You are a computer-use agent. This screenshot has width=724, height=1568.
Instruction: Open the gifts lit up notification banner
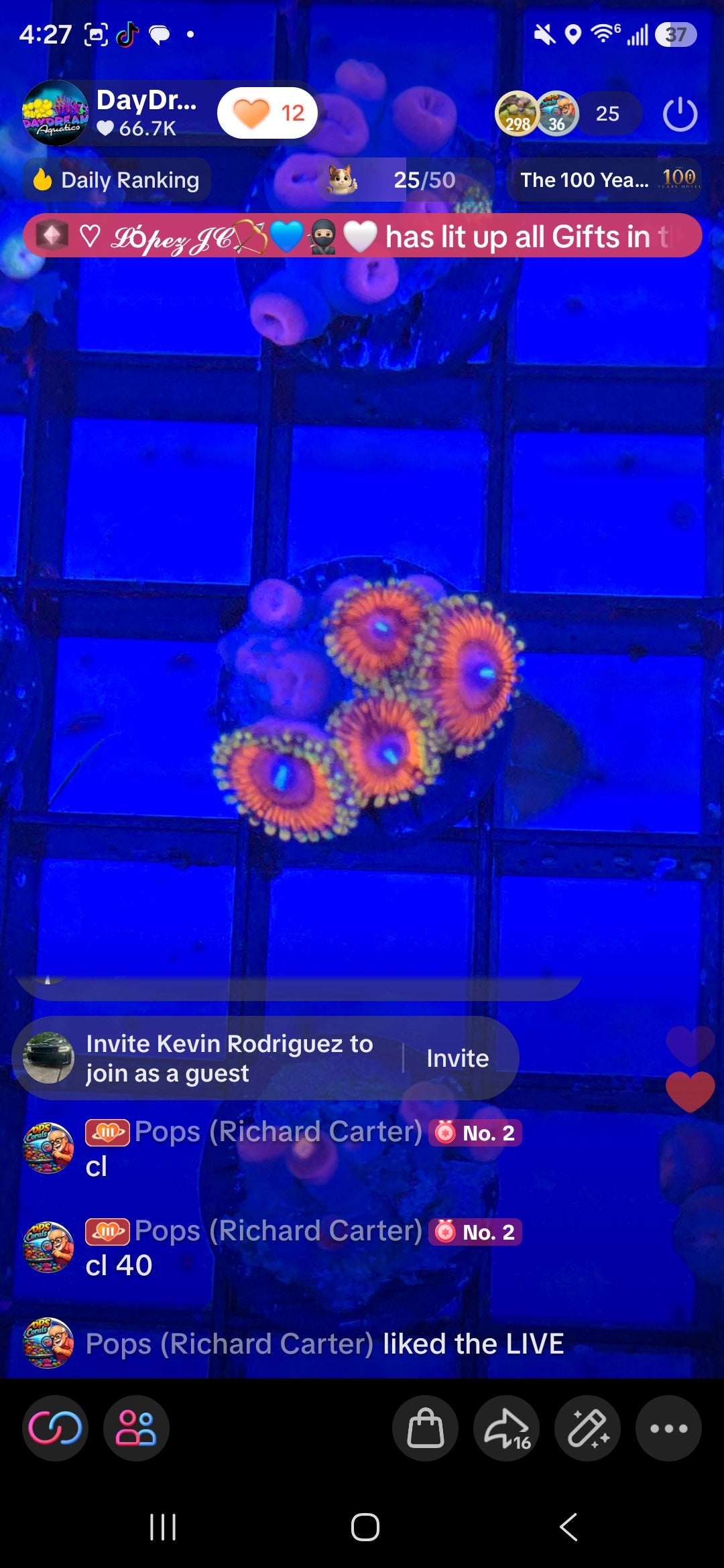362,236
